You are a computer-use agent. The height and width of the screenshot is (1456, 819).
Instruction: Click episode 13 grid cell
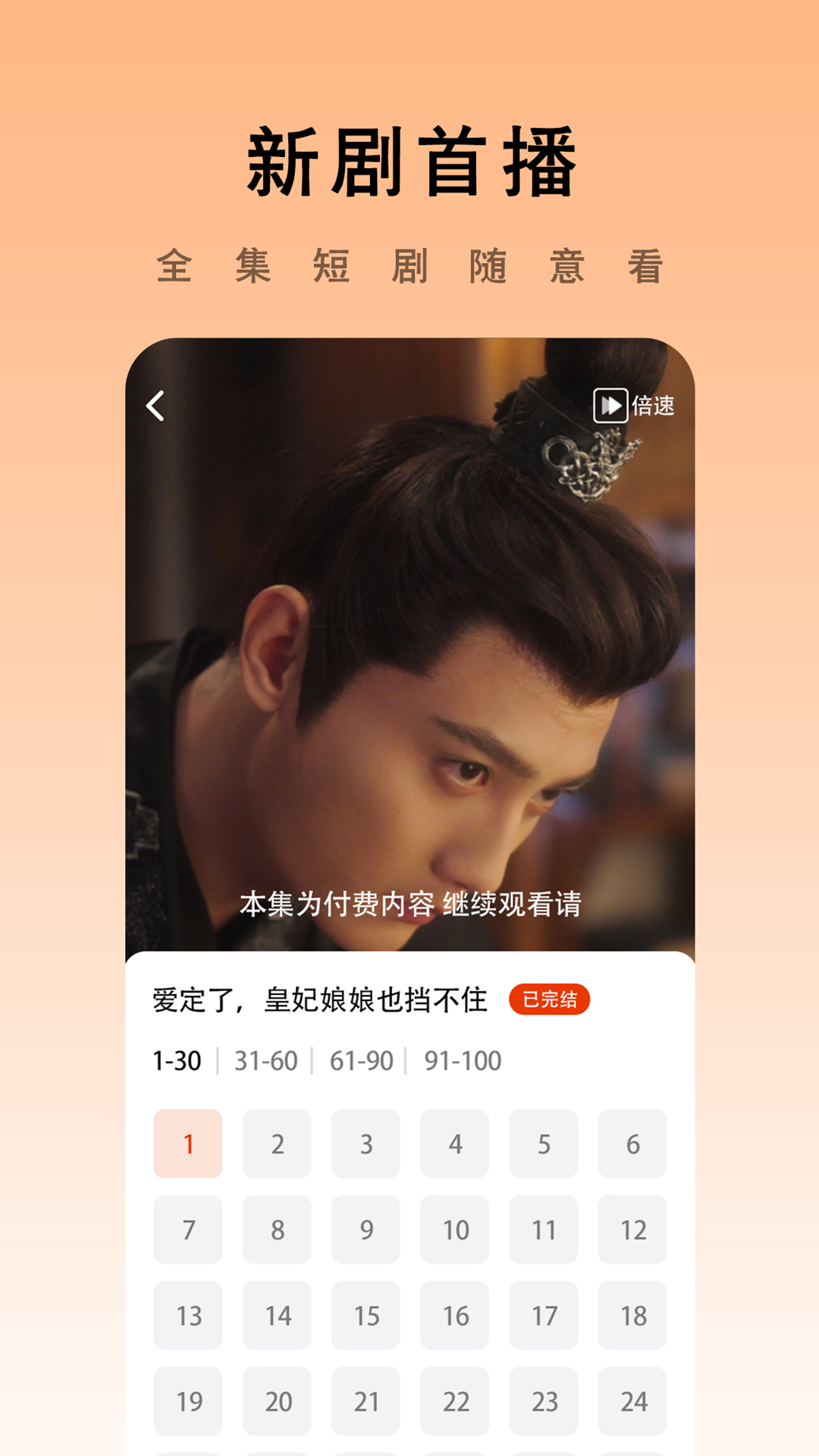[187, 1316]
